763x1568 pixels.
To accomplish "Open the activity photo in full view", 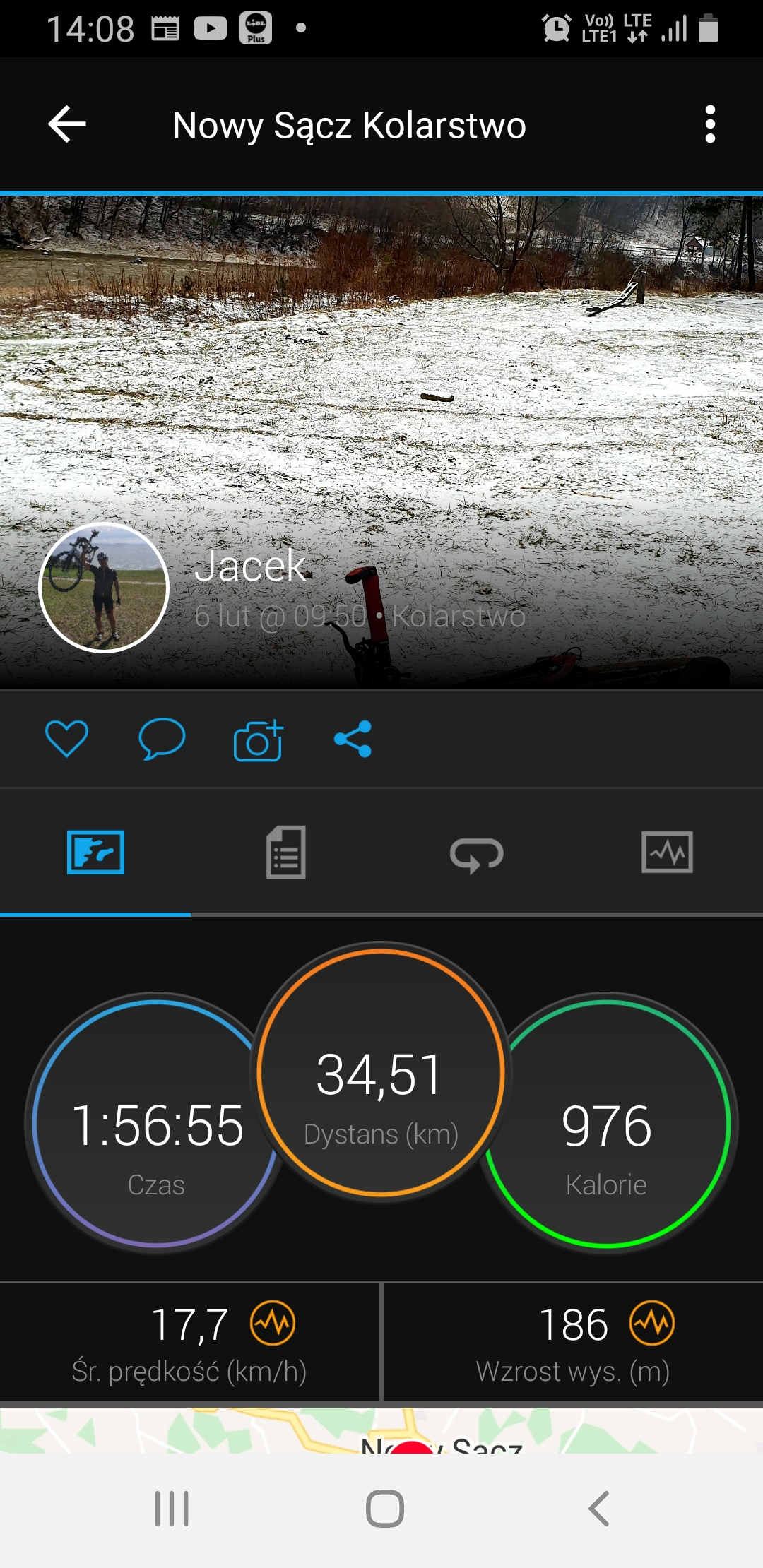I will click(x=381, y=367).
